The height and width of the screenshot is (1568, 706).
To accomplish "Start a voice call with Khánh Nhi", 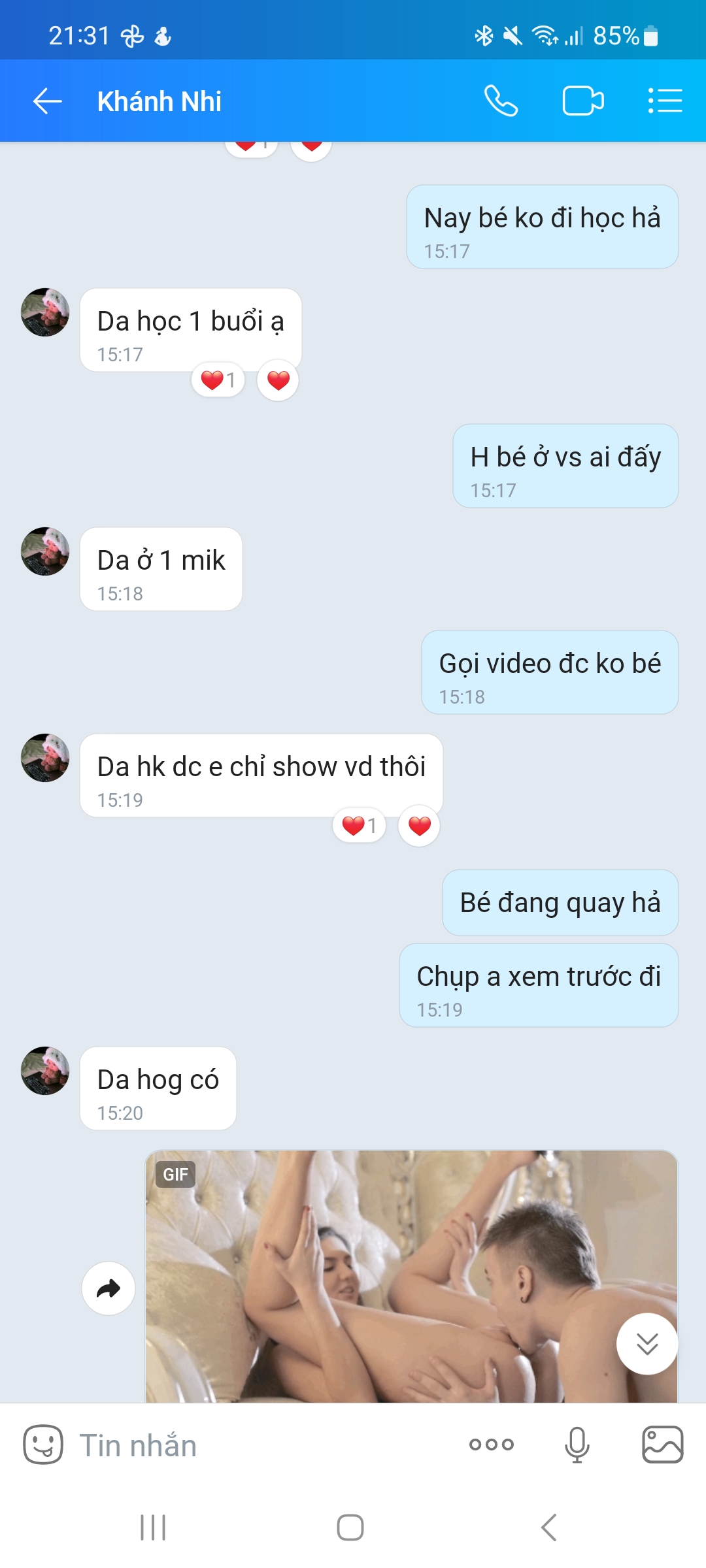I will click(501, 101).
